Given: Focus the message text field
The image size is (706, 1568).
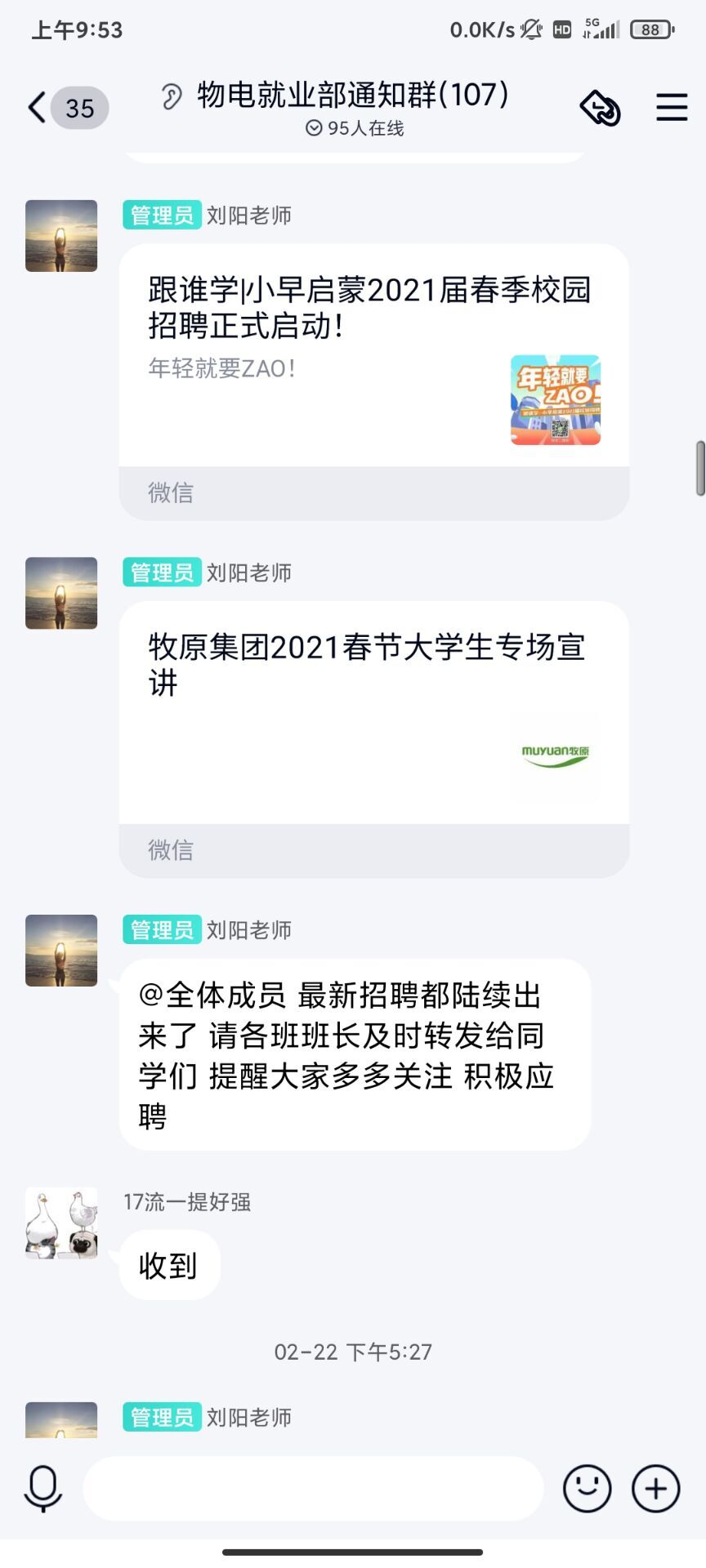Looking at the screenshot, I should tap(313, 1488).
